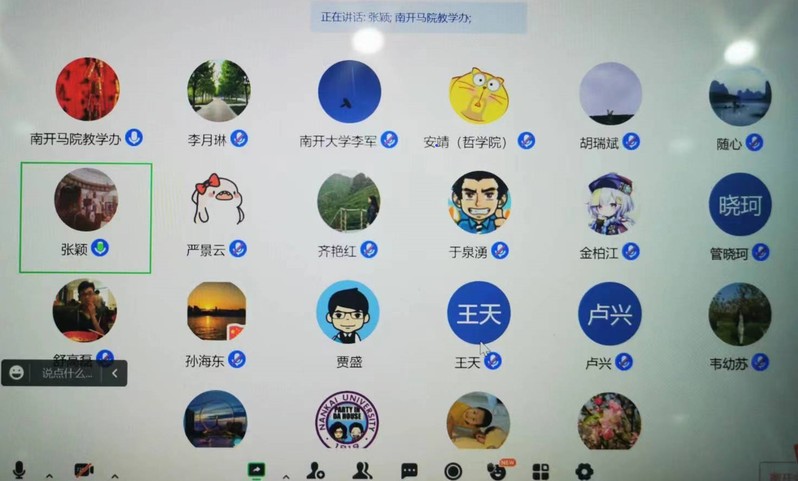The image size is (798, 481).
Task: Start recording the meeting
Action: (453, 471)
